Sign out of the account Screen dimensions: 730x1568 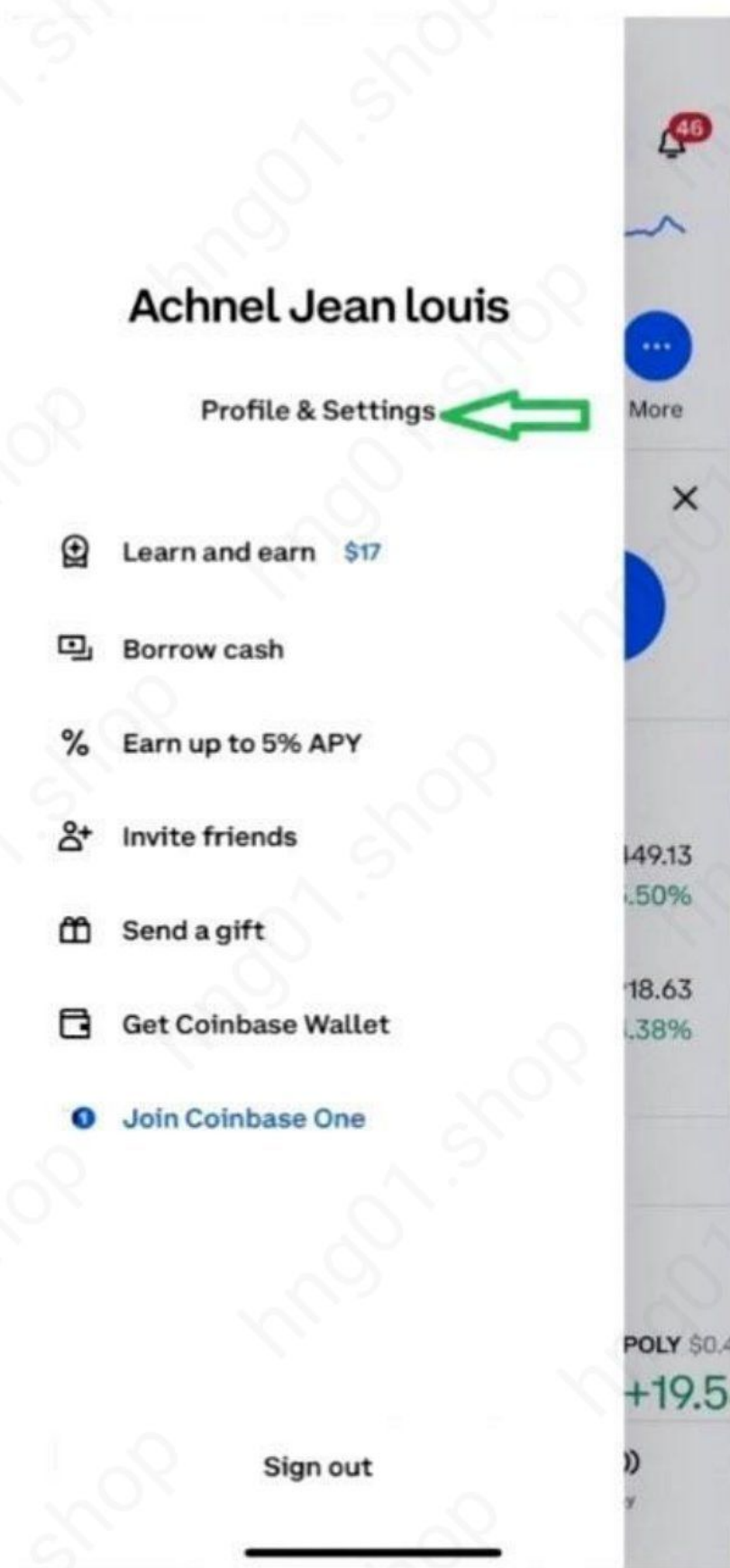click(x=317, y=1467)
